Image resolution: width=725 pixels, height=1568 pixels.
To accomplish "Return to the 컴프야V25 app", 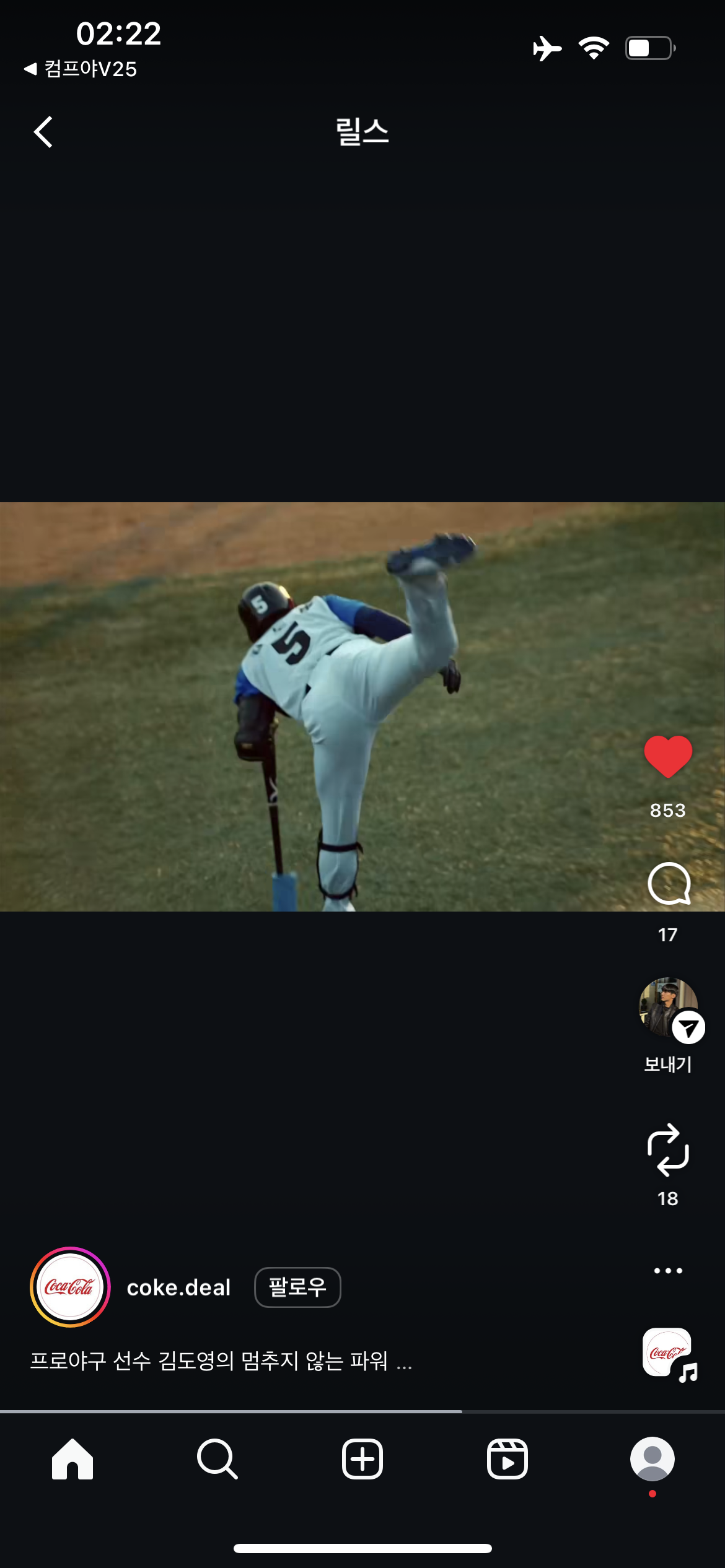I will pyautogui.click(x=81, y=69).
